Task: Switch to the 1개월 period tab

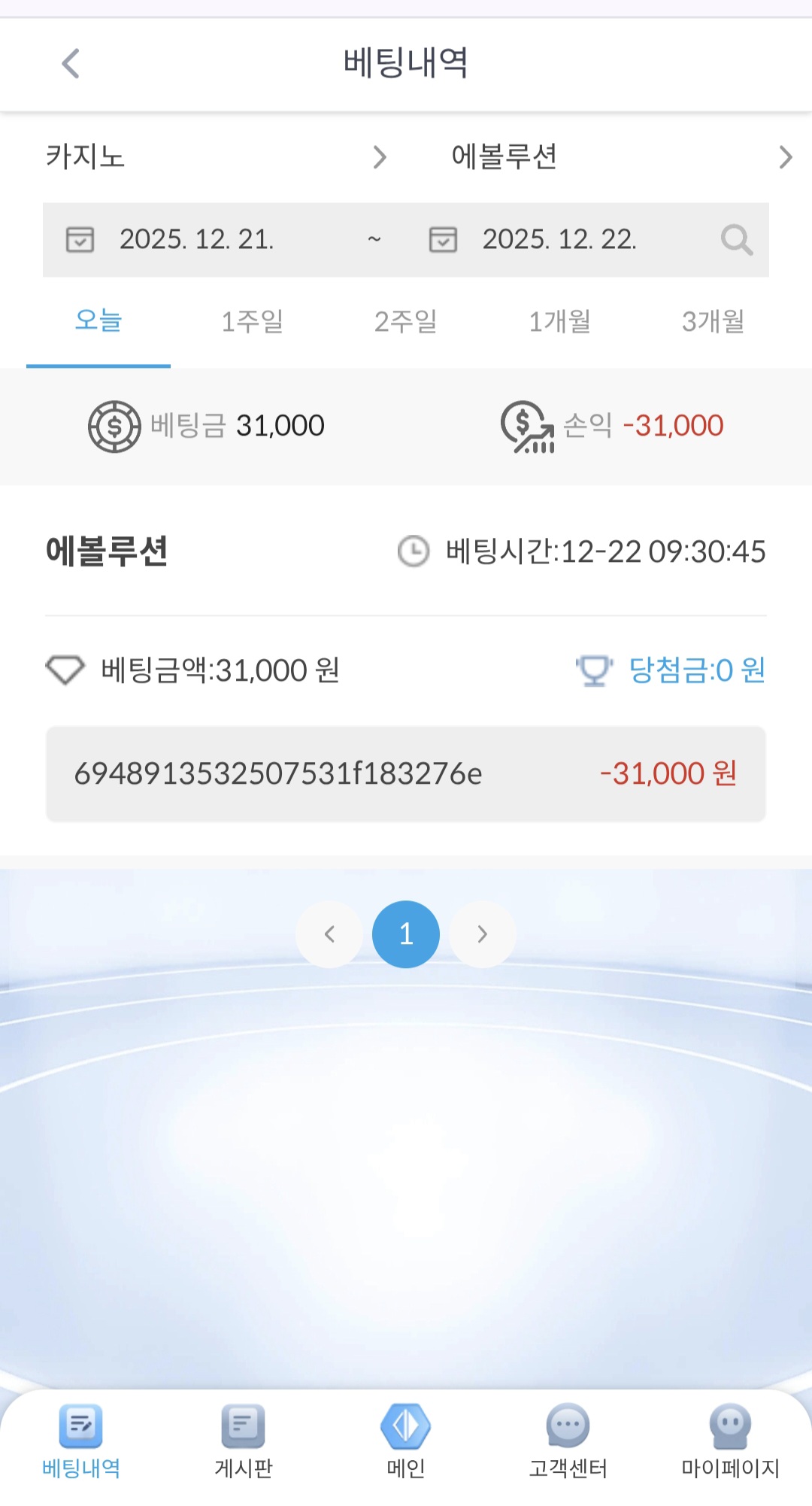Action: [x=559, y=322]
